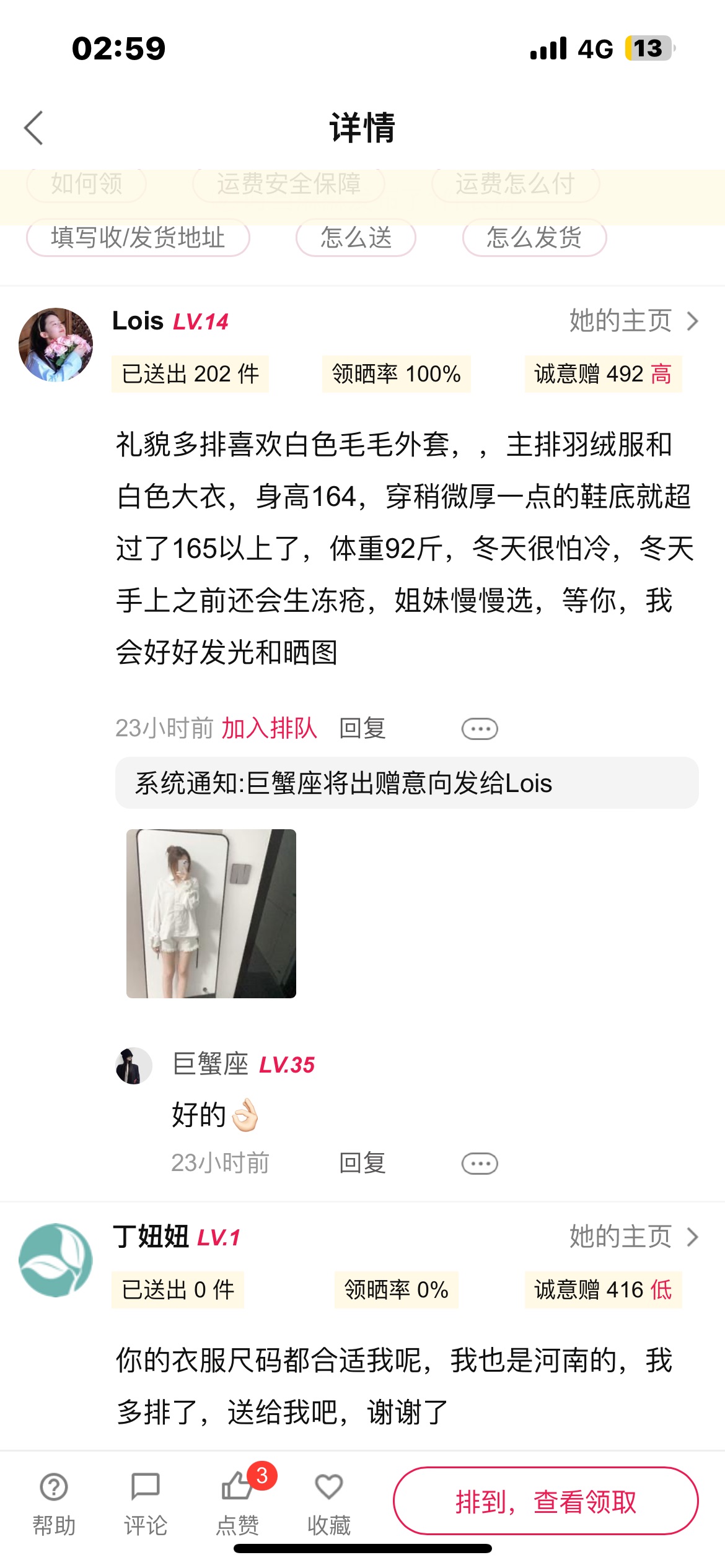Open Lois's profile avatar

pos(56,344)
